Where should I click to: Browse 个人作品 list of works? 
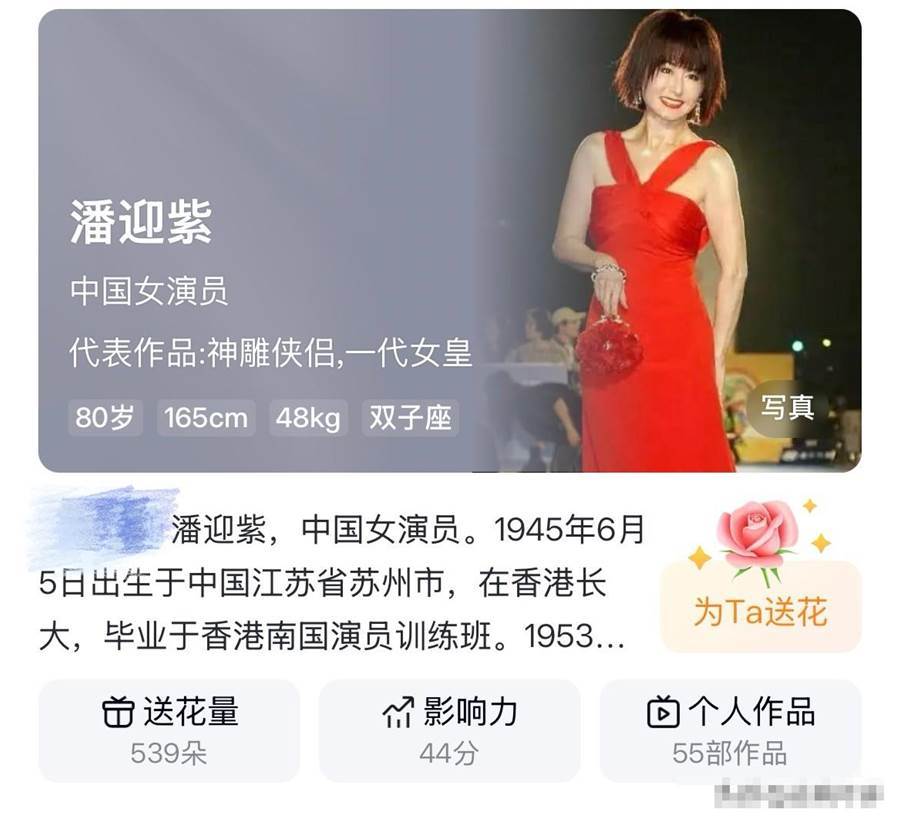point(730,730)
